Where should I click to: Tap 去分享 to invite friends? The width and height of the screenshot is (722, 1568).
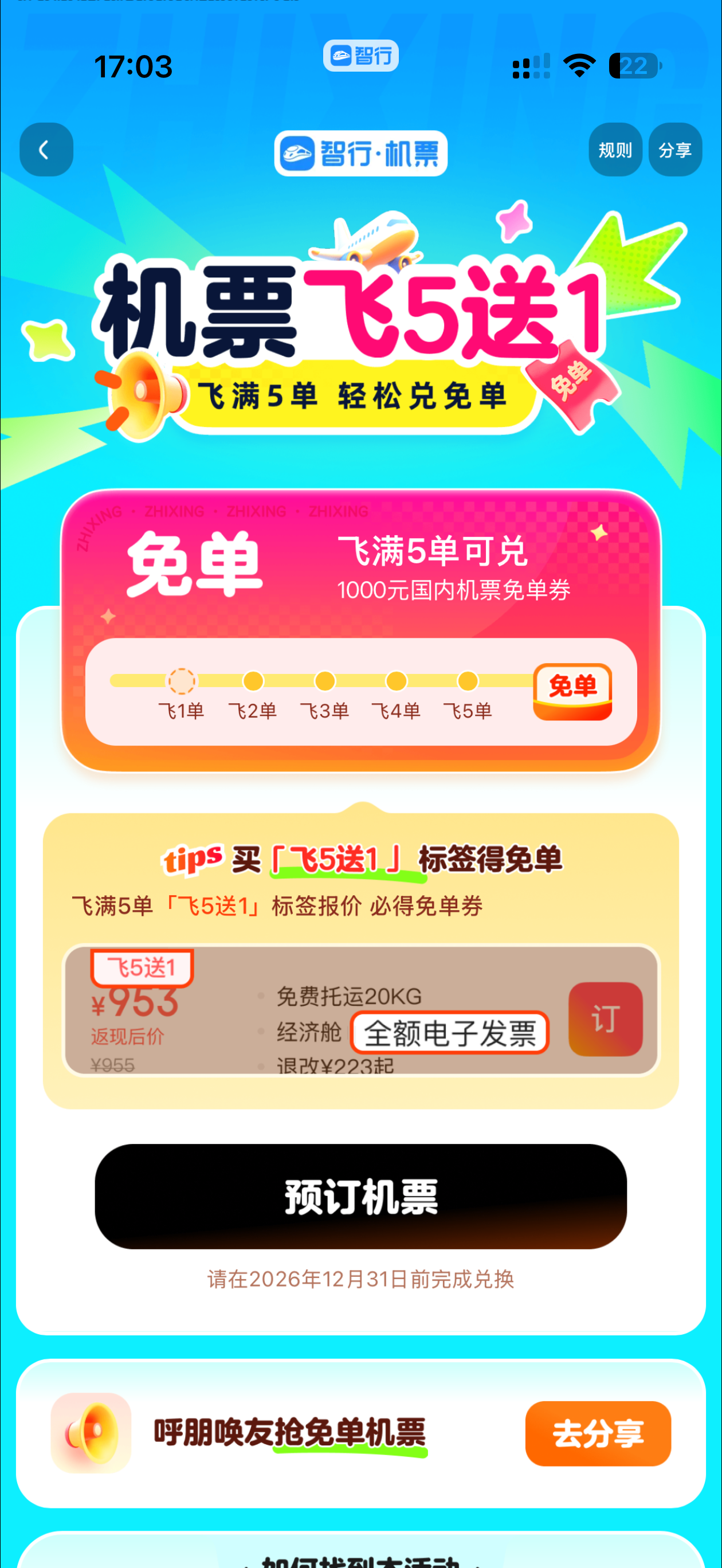point(598,1433)
